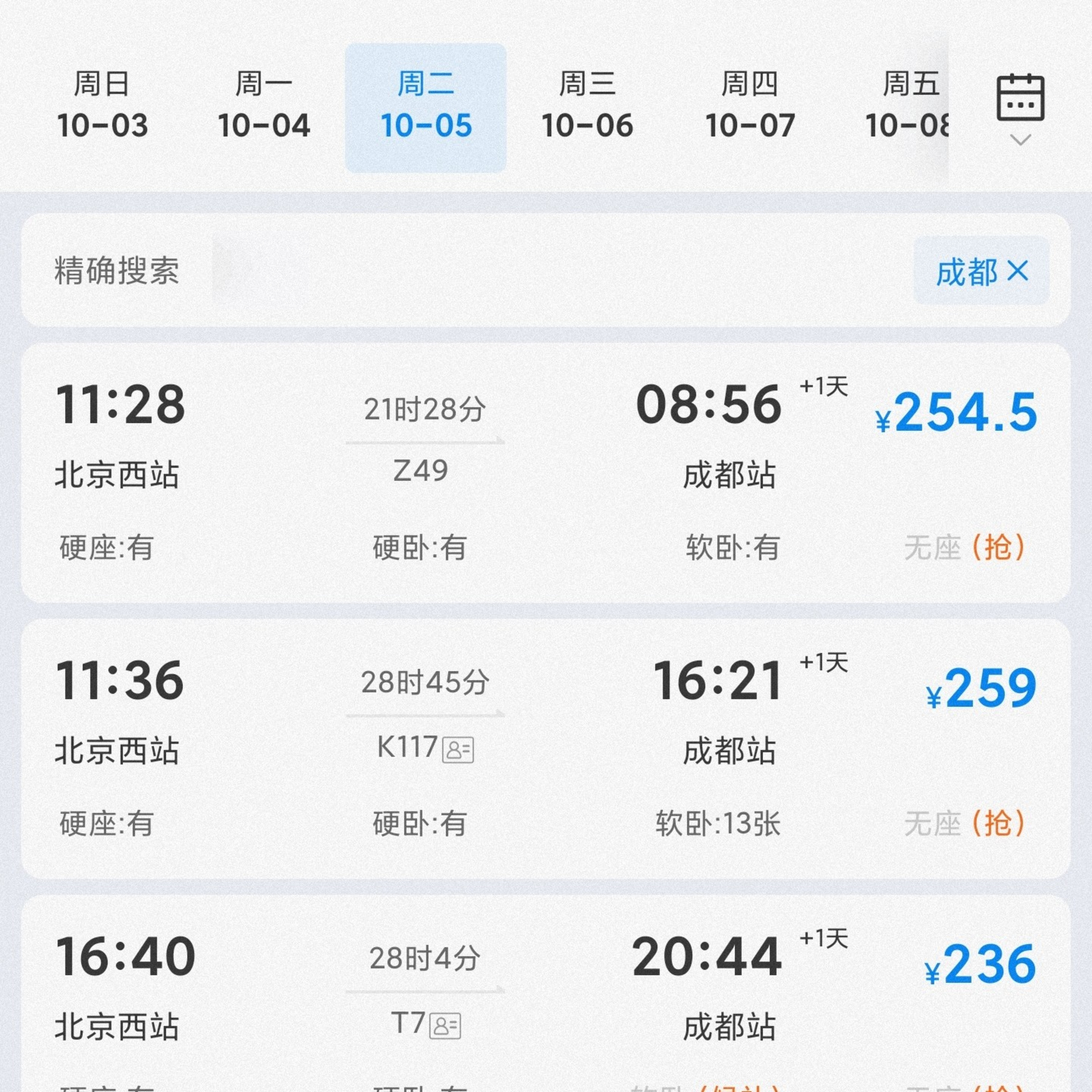Switch to Thursday 10-07 date
This screenshot has height=1092, width=1092.
[x=749, y=106]
